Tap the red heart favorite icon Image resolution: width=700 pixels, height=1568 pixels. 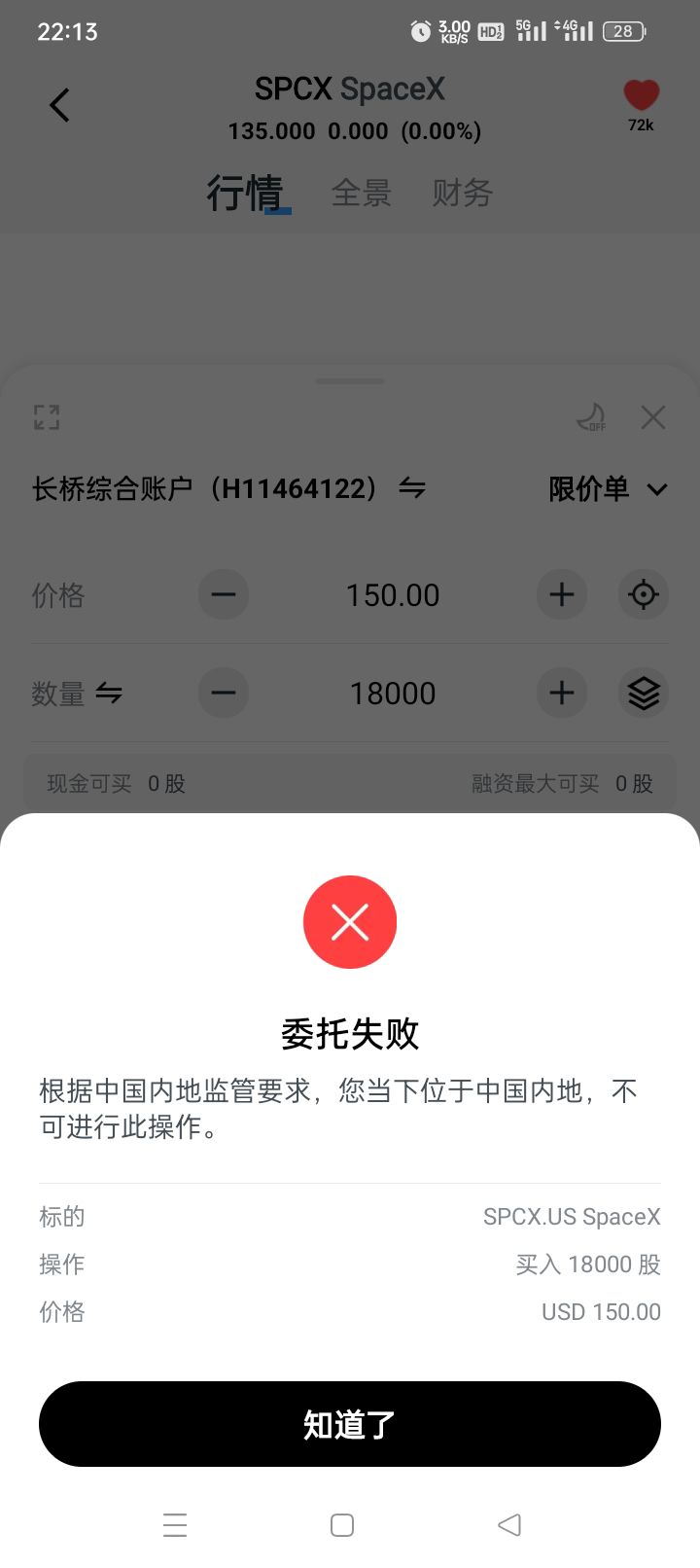pyautogui.click(x=641, y=95)
